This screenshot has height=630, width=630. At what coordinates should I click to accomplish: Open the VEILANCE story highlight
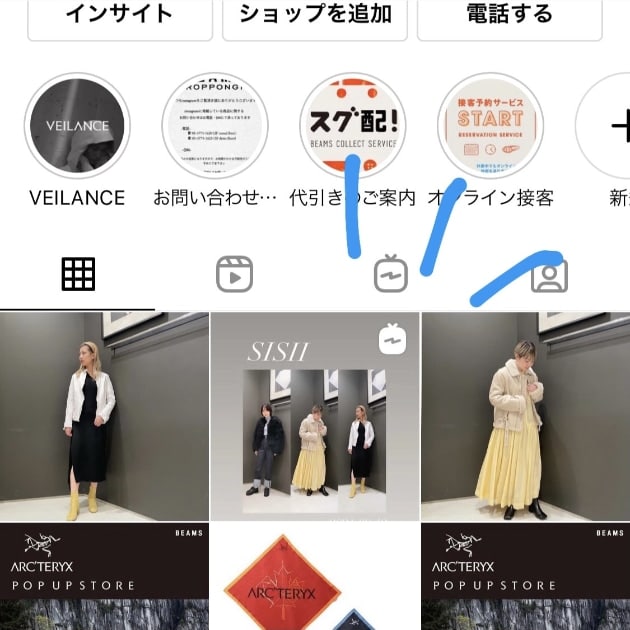(x=77, y=125)
